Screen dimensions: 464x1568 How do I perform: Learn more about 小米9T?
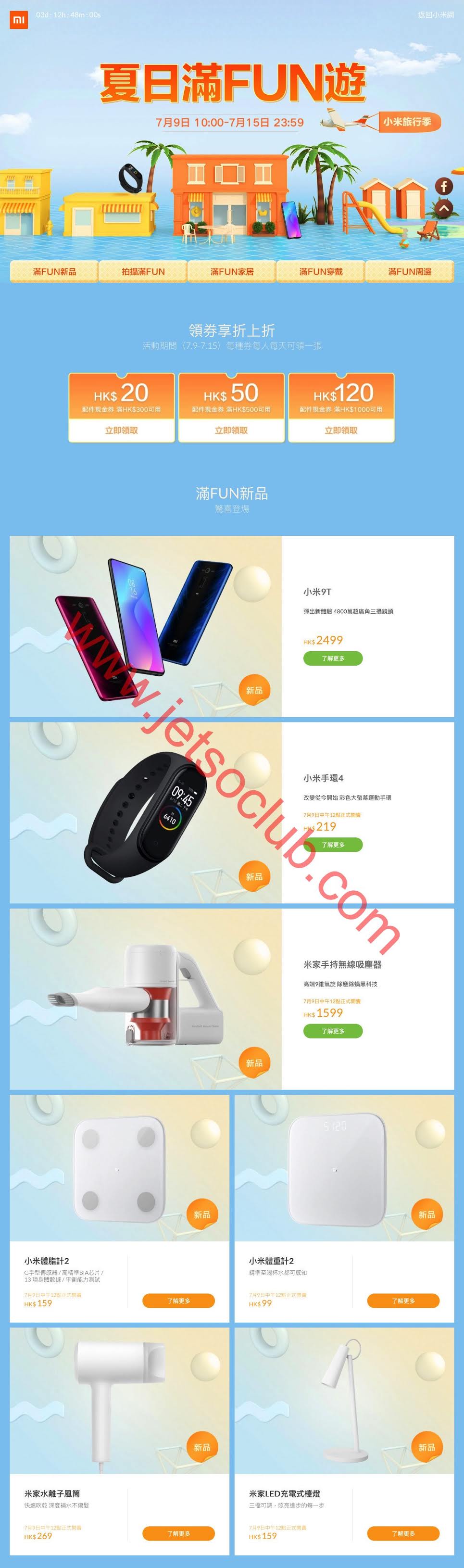333,658
